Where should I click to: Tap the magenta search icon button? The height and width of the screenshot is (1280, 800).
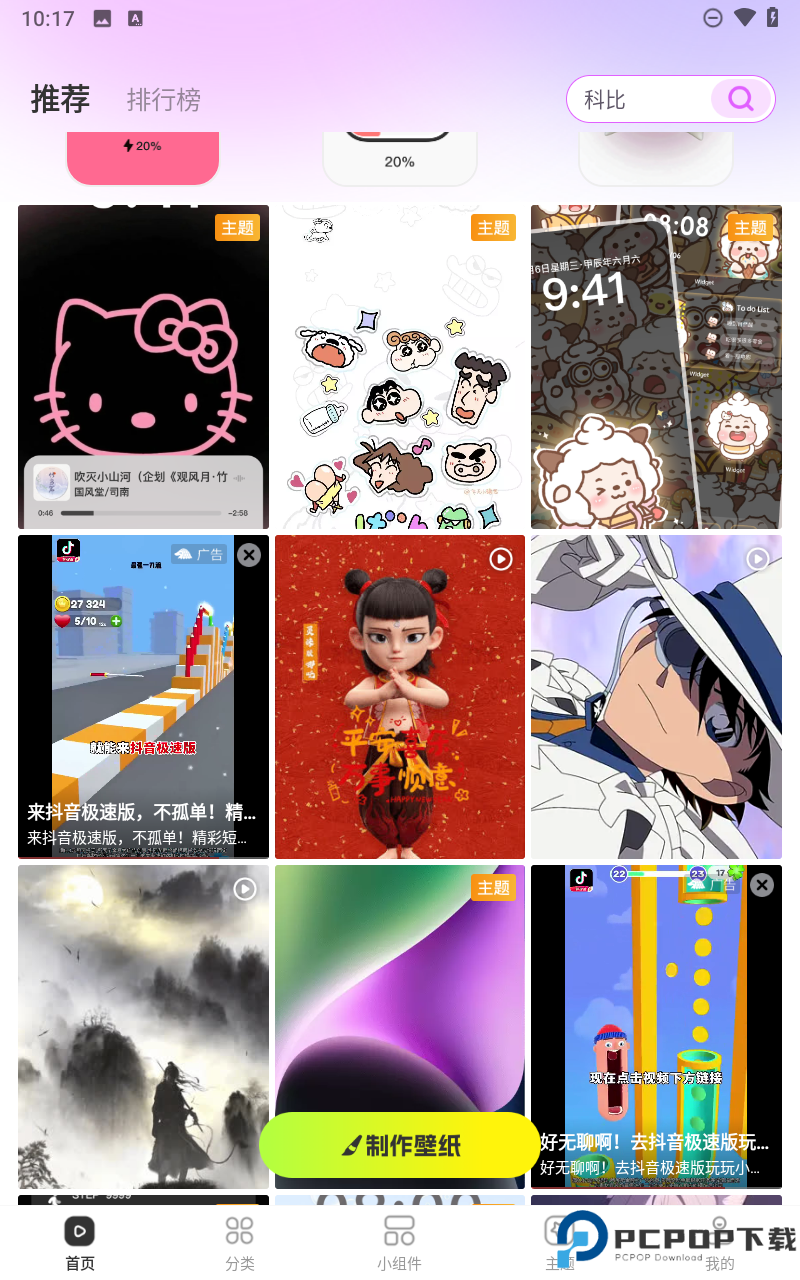click(x=741, y=99)
